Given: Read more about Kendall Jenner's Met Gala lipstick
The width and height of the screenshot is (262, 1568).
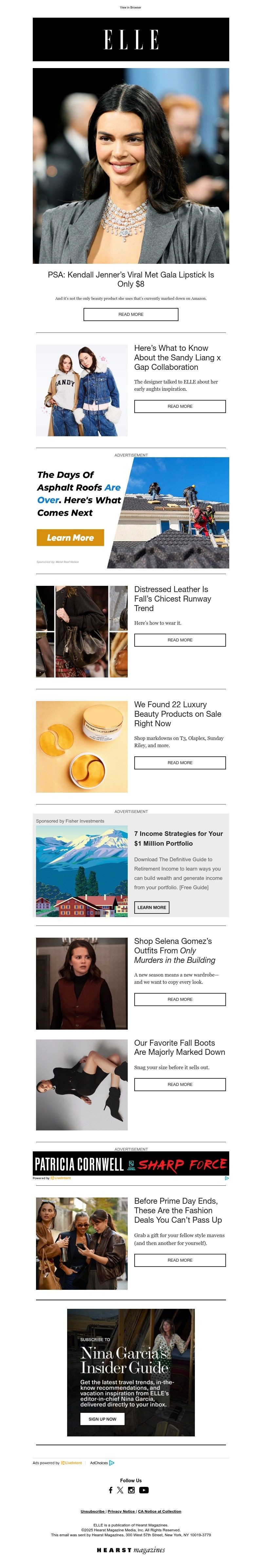Looking at the screenshot, I should click(130, 314).
